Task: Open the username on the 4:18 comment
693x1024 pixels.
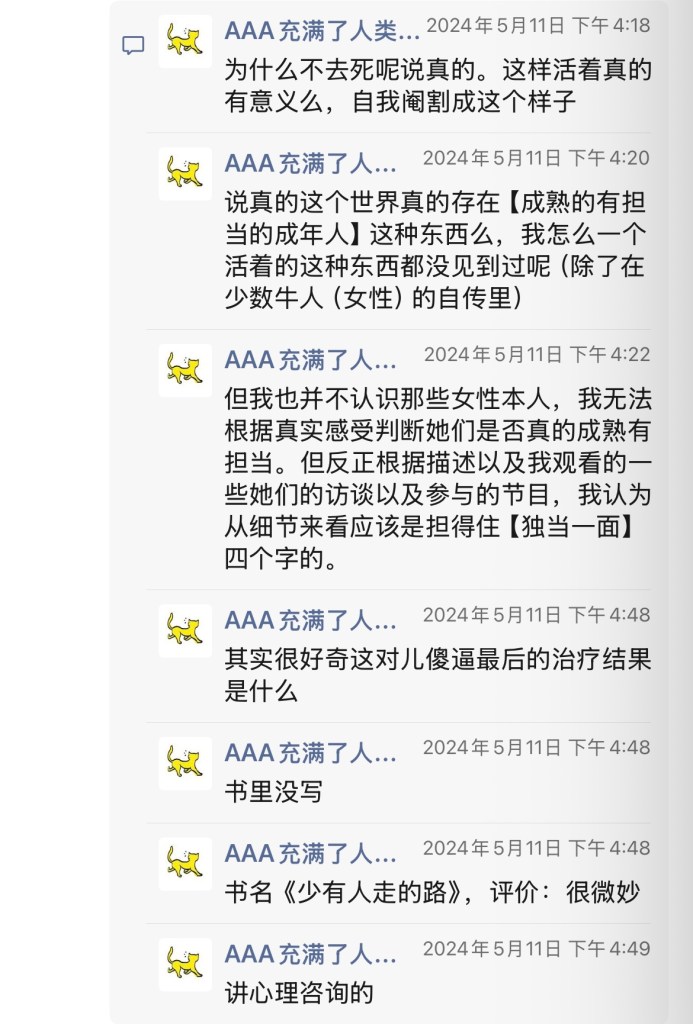Action: click(x=321, y=31)
